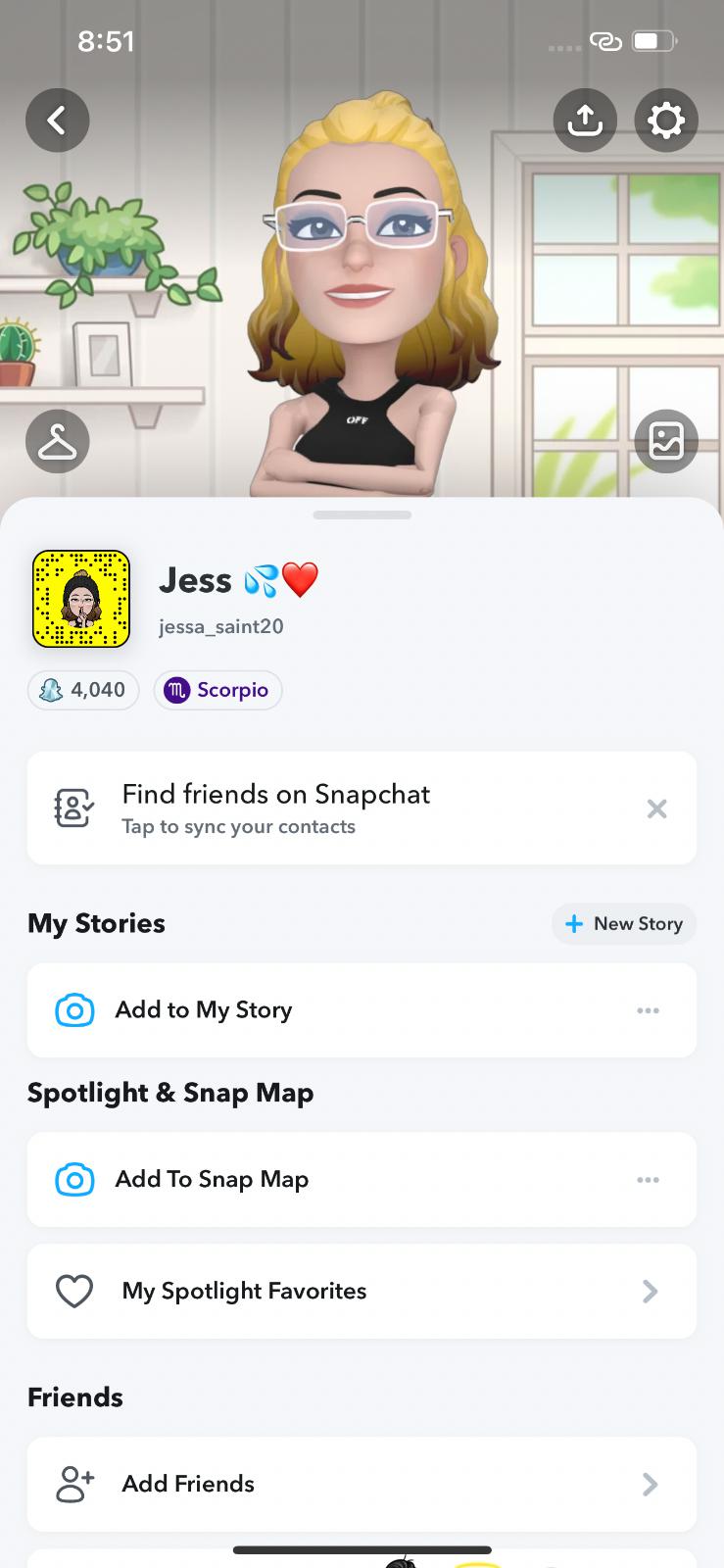Share profile via the upload icon
Screen dimensions: 724x1568
click(x=585, y=121)
